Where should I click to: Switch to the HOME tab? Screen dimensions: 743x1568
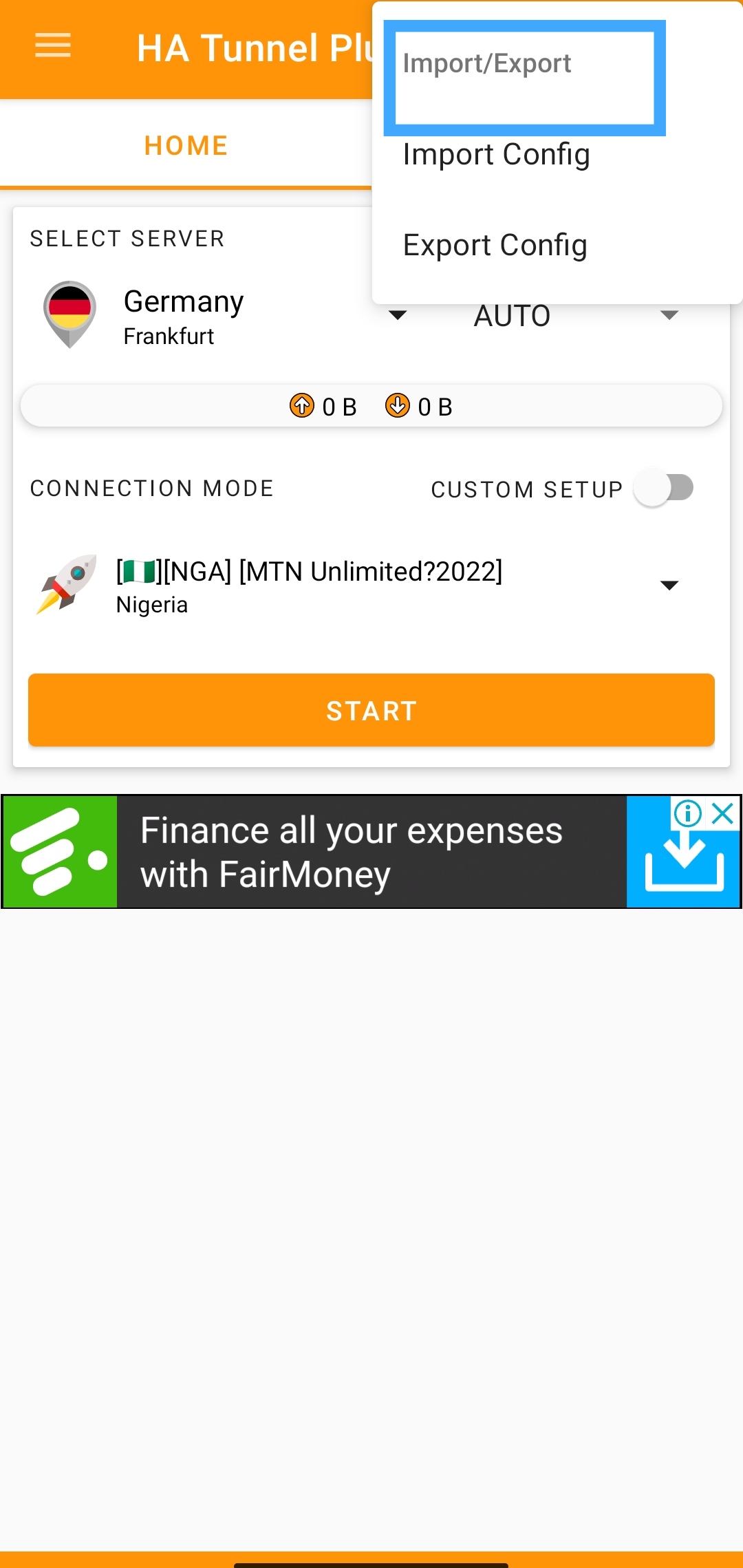(x=186, y=146)
